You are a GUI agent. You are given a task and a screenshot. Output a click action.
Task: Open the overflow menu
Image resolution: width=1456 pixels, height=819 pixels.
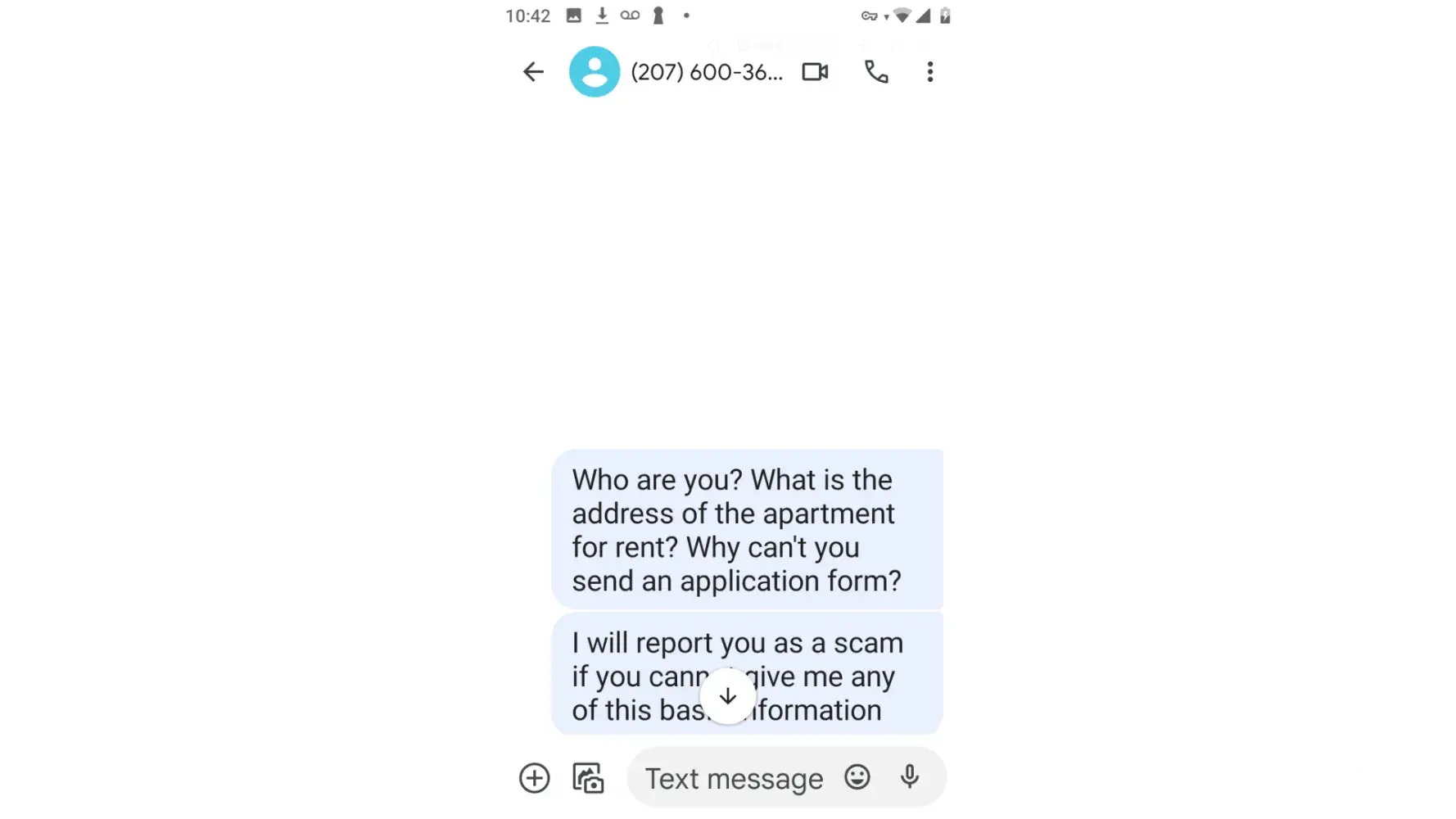tap(929, 72)
